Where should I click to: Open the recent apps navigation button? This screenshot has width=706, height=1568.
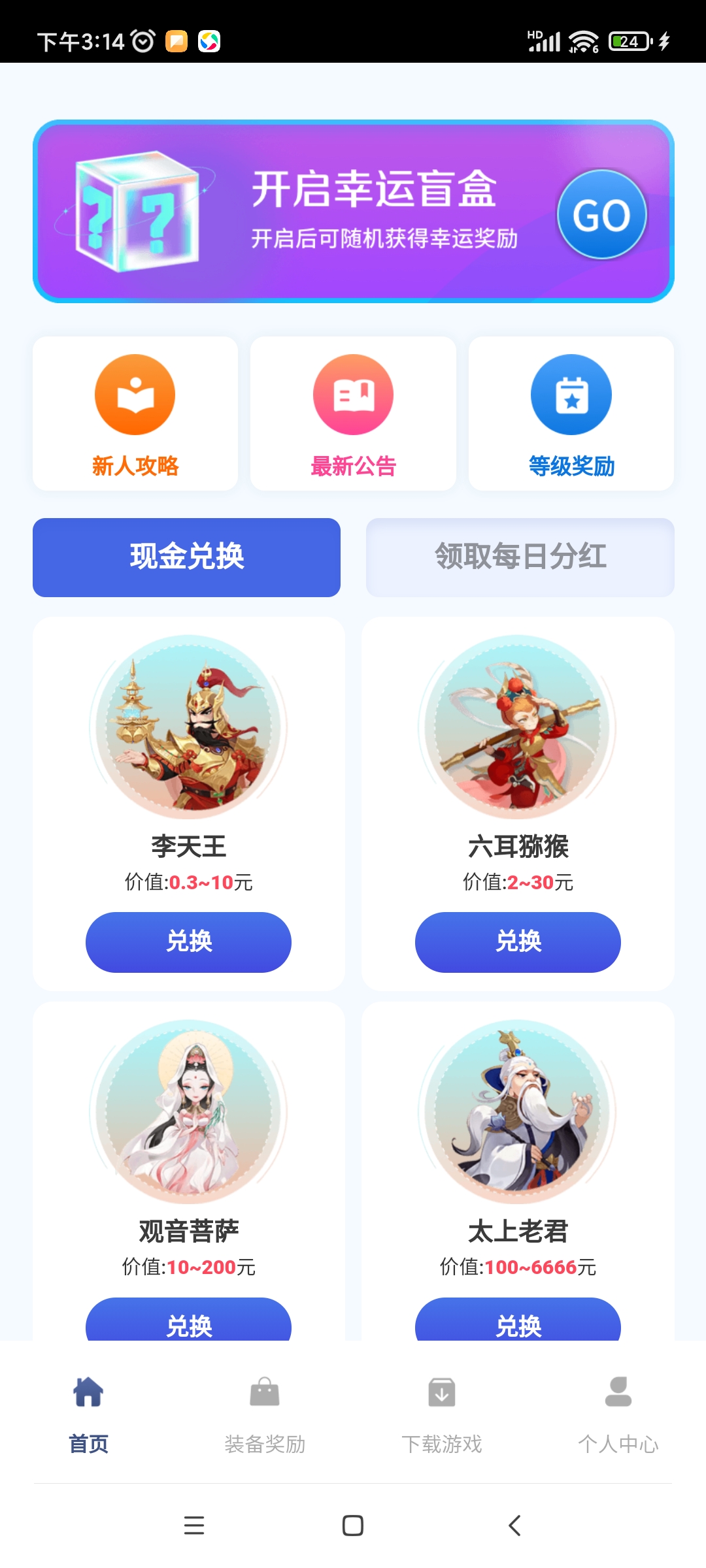click(x=193, y=1527)
